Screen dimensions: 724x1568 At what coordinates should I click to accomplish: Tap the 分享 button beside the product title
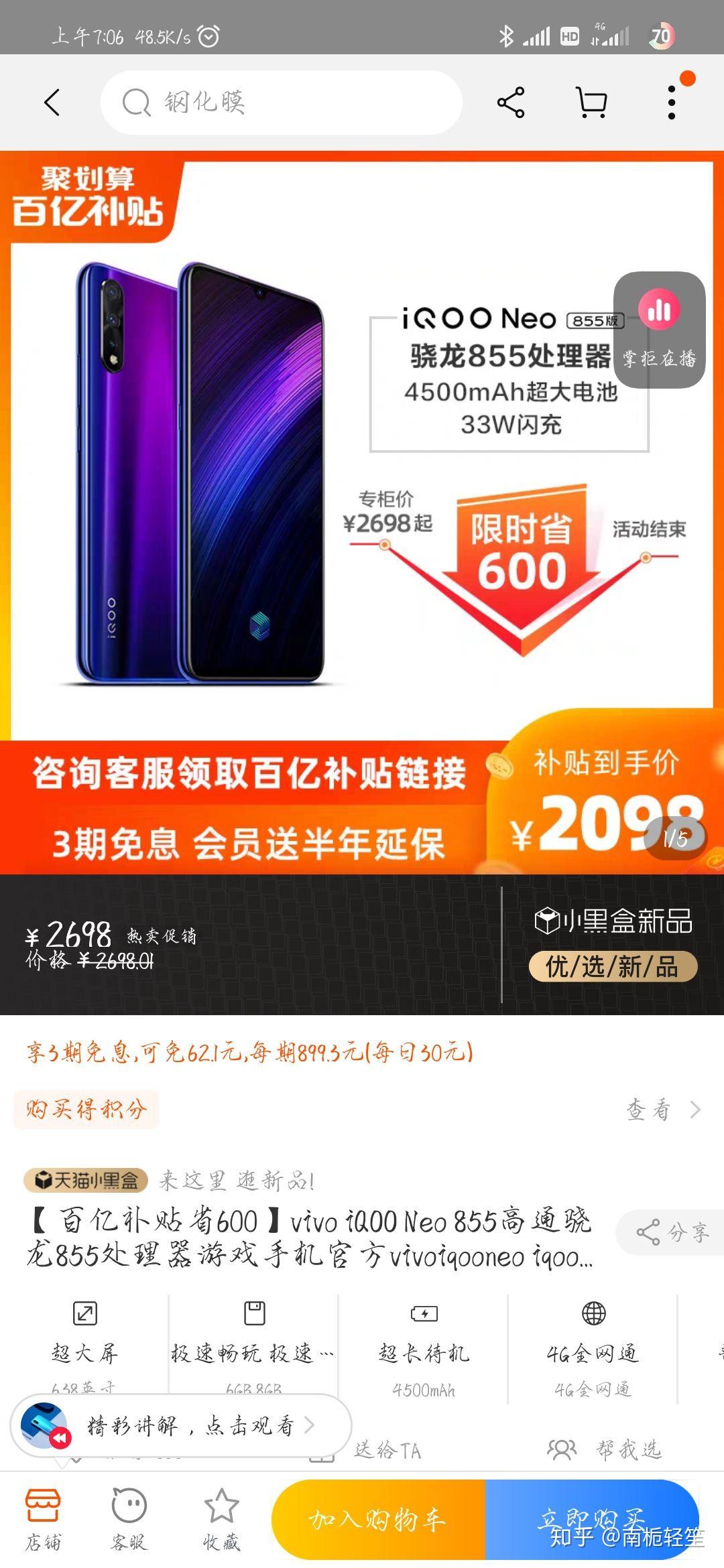[672, 1232]
